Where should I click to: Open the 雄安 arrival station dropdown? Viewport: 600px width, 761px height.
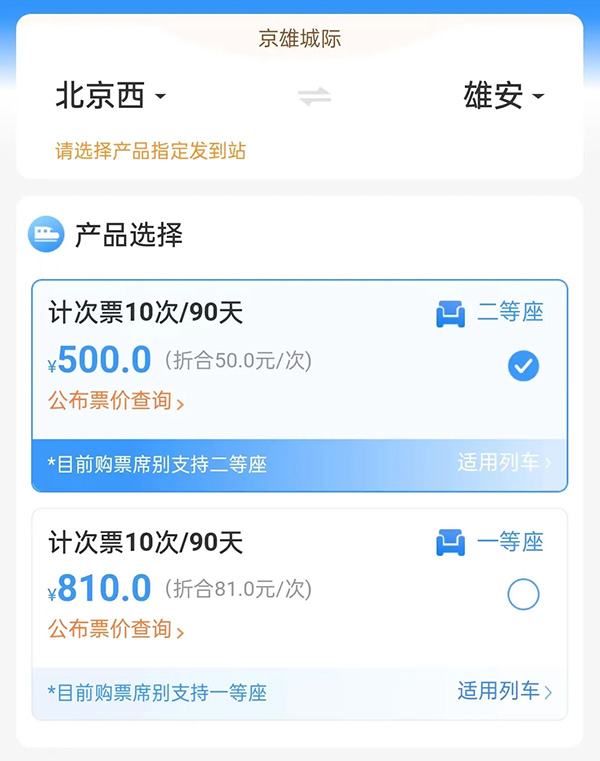click(x=504, y=97)
